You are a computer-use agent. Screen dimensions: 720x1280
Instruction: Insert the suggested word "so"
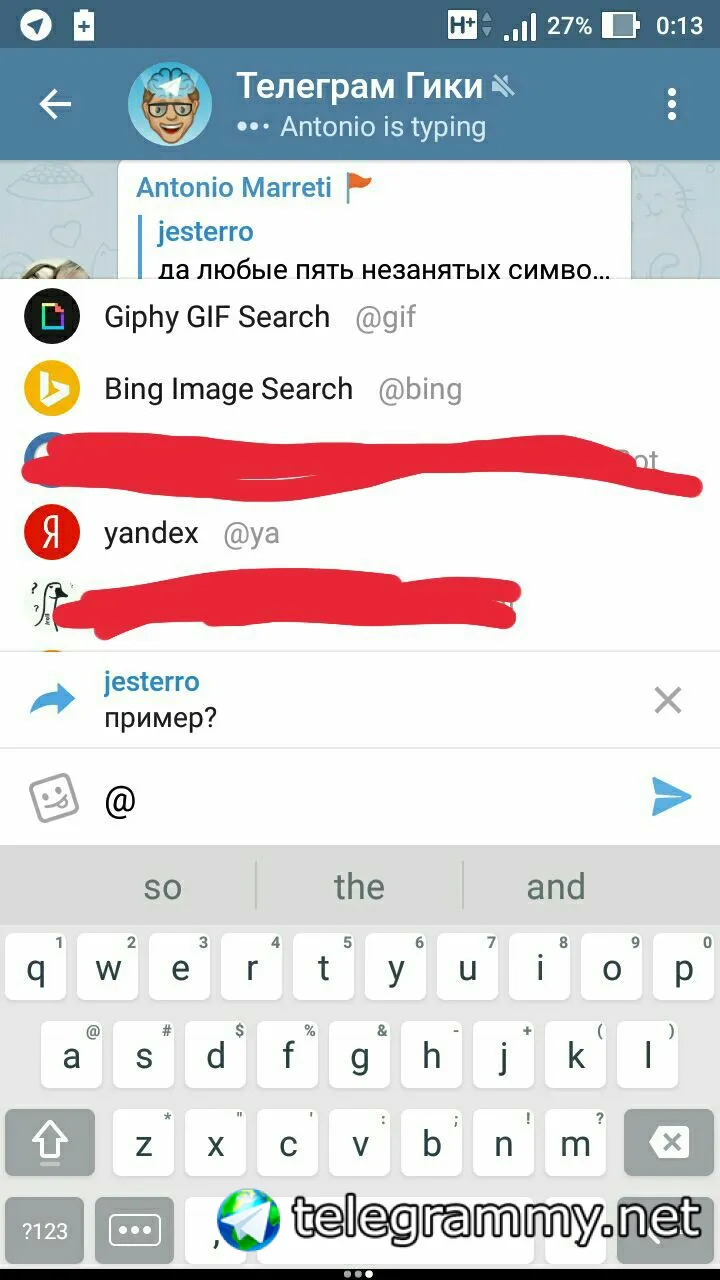coord(162,886)
